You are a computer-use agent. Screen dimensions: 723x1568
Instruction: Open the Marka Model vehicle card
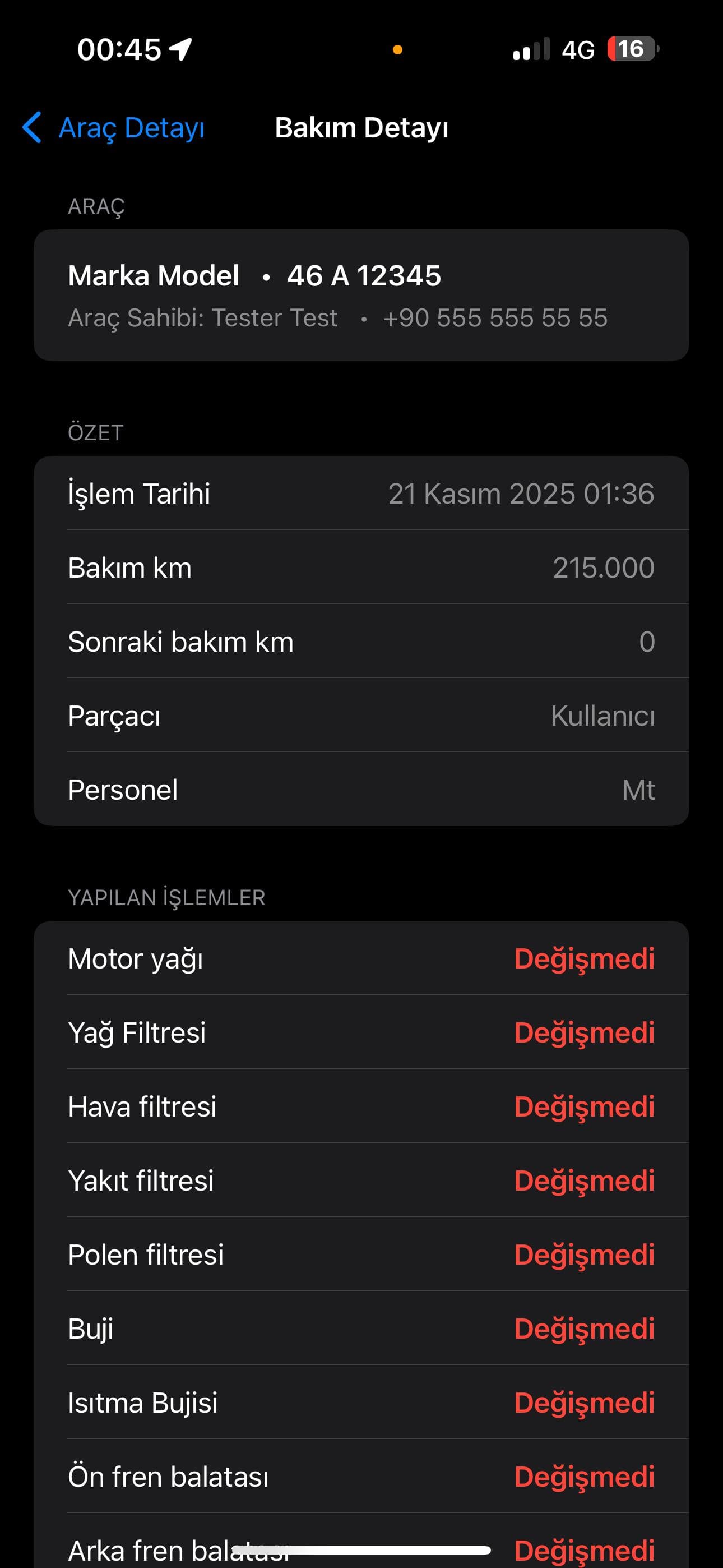(x=361, y=294)
